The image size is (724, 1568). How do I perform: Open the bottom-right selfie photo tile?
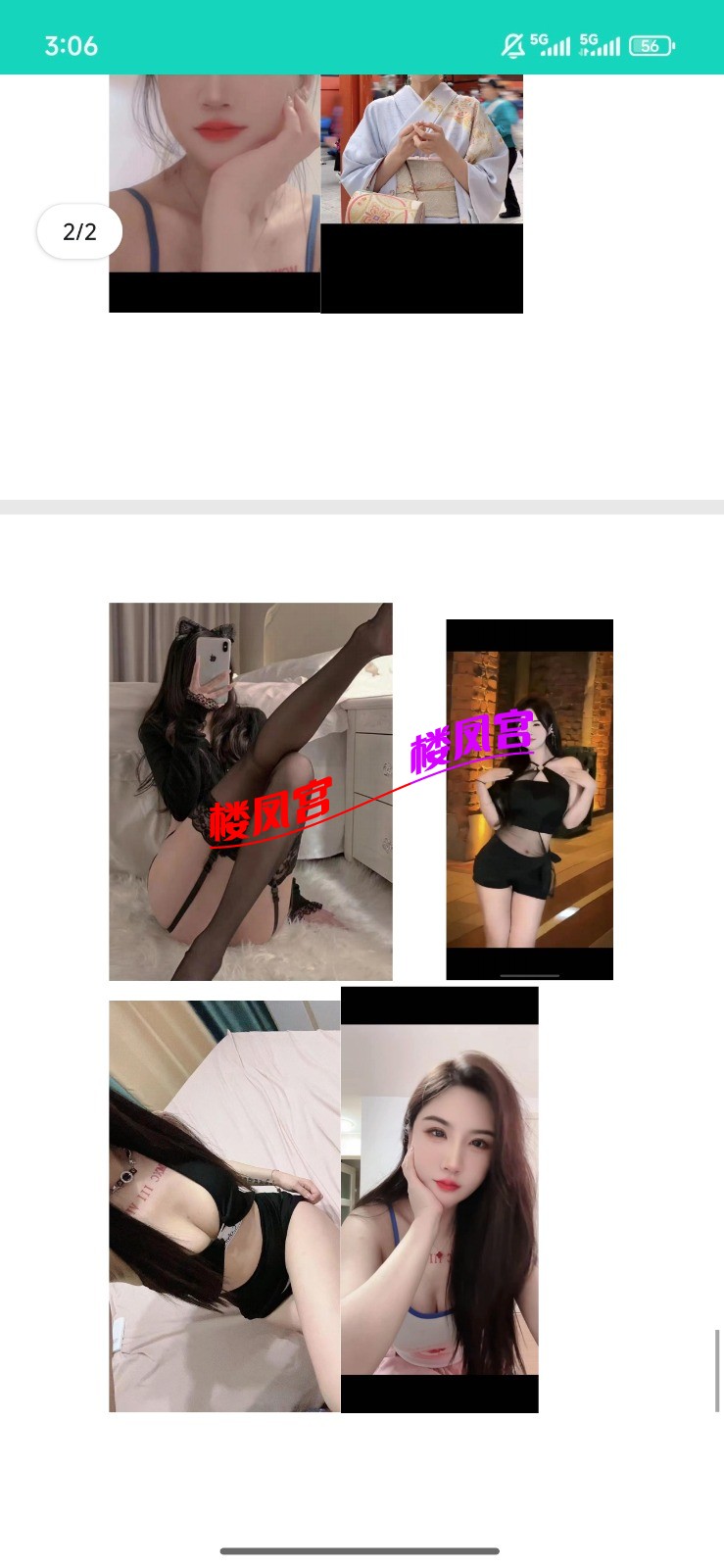tap(439, 1200)
